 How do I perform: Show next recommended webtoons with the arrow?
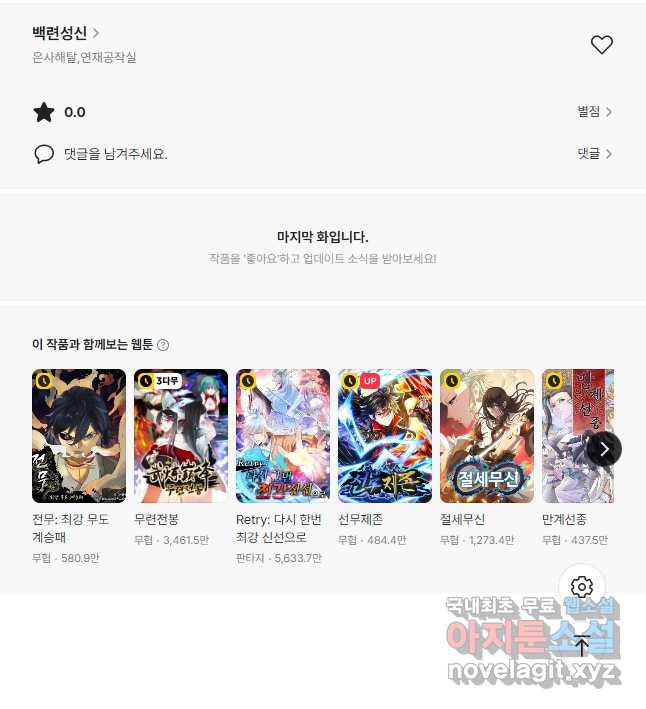[604, 449]
